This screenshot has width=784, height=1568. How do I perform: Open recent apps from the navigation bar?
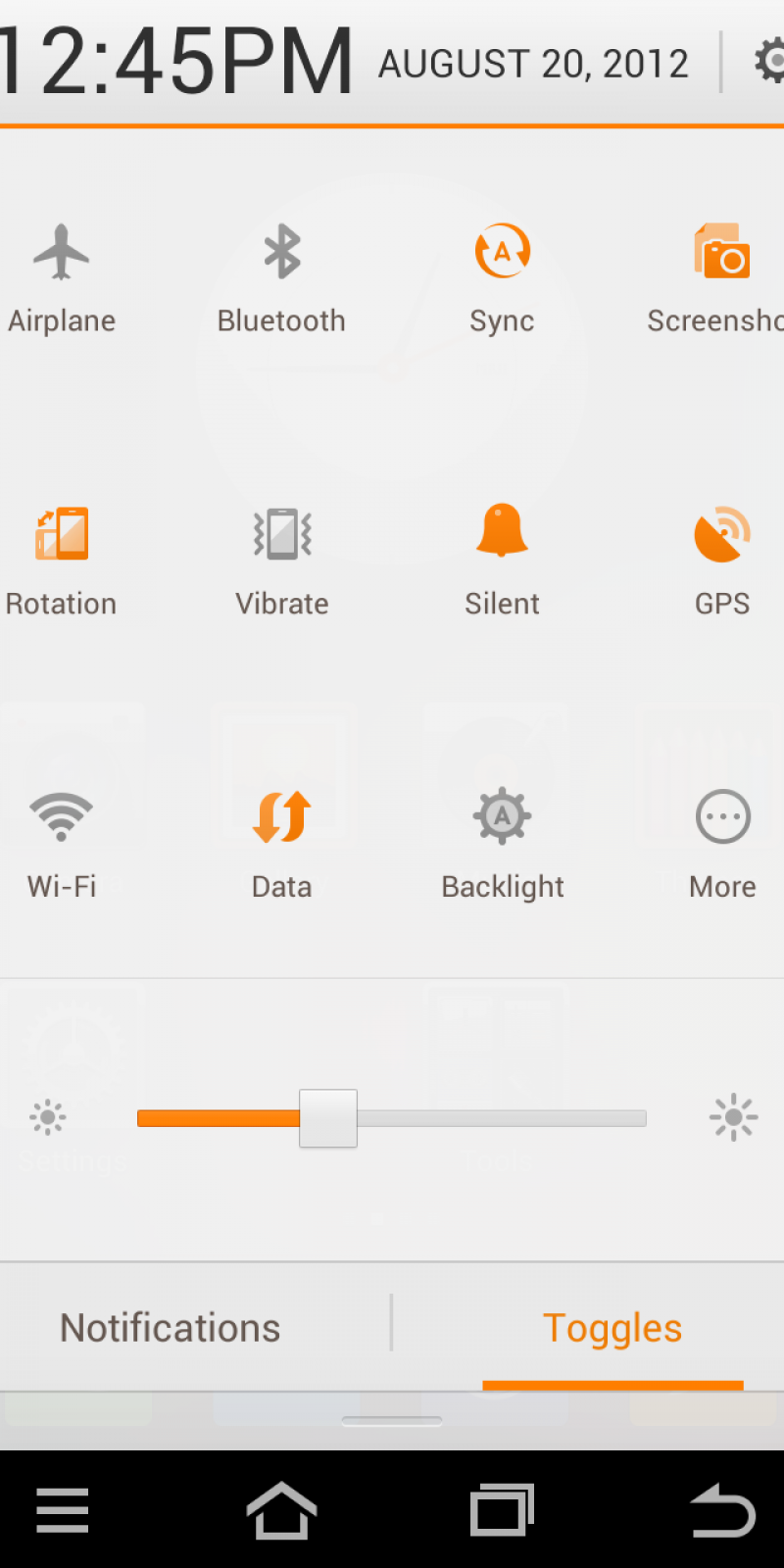(x=502, y=1510)
